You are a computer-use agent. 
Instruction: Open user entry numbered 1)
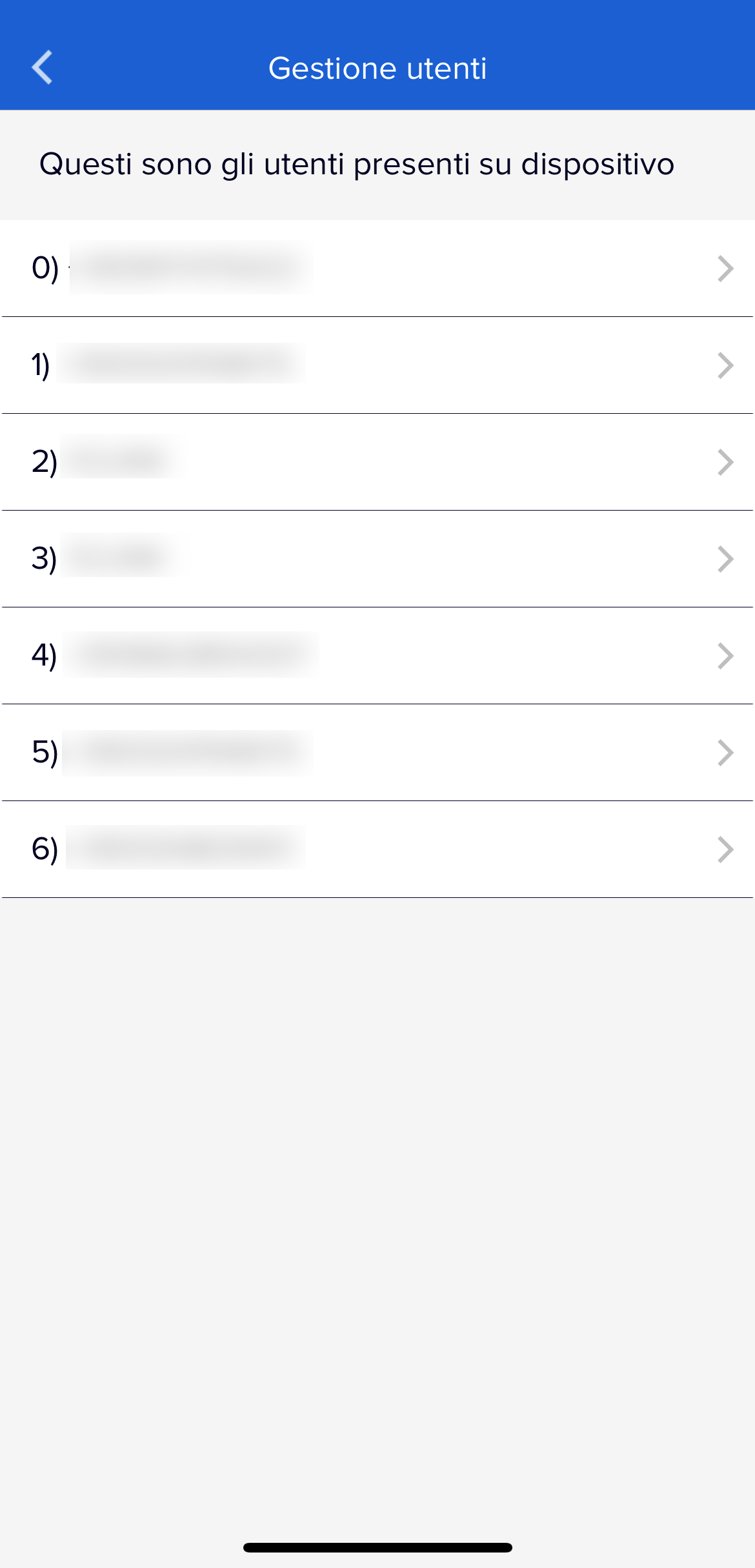[x=377, y=365]
